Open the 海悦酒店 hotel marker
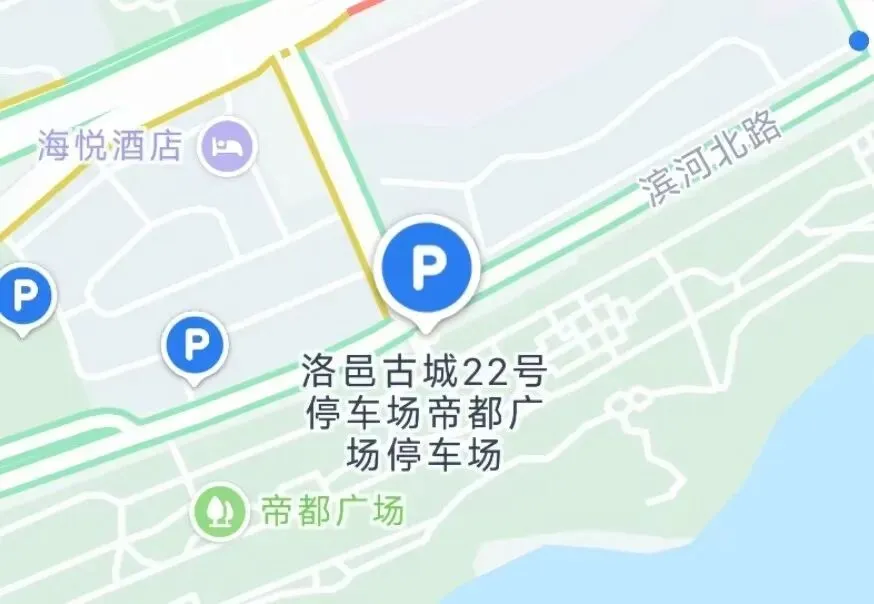Viewport: 874px width, 604px height. 227,147
